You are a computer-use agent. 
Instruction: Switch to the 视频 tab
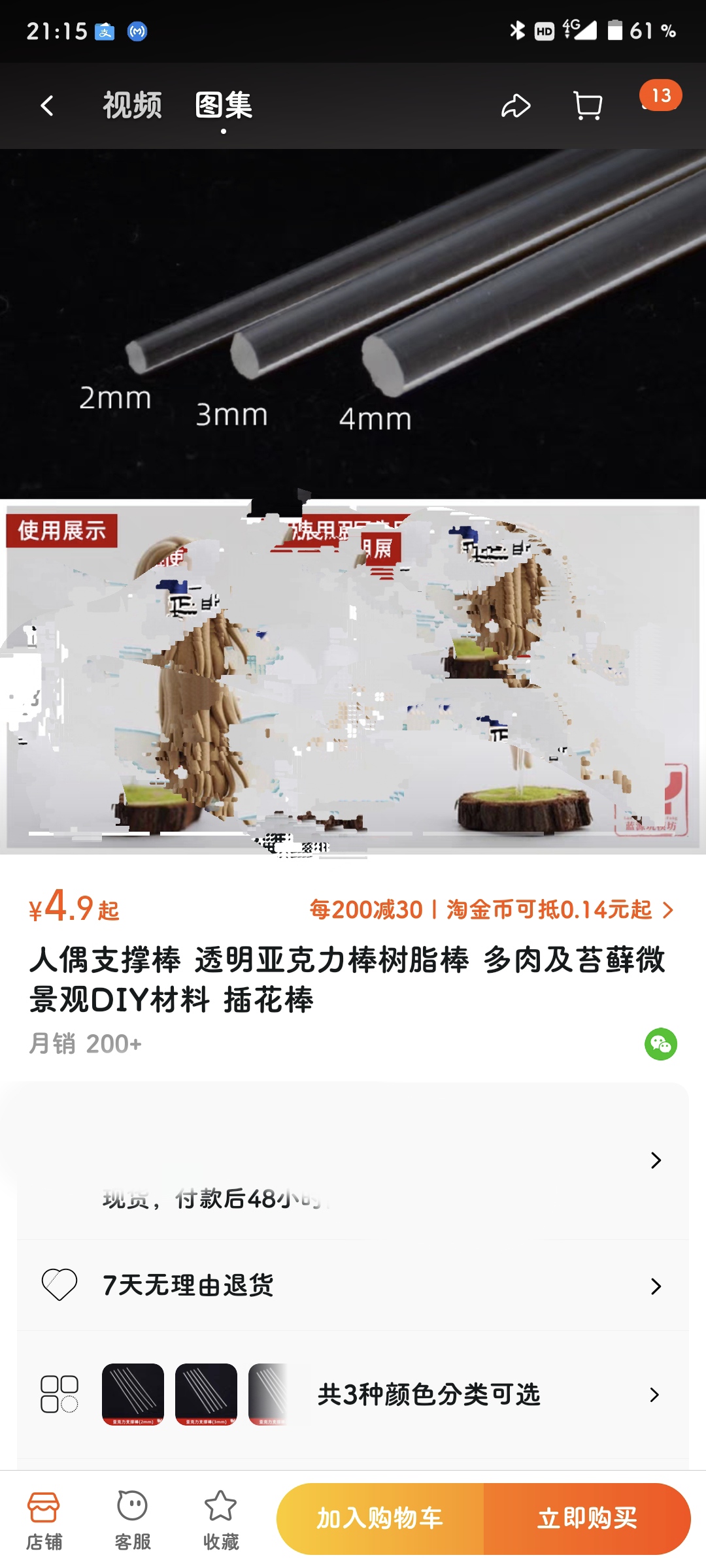[132, 106]
